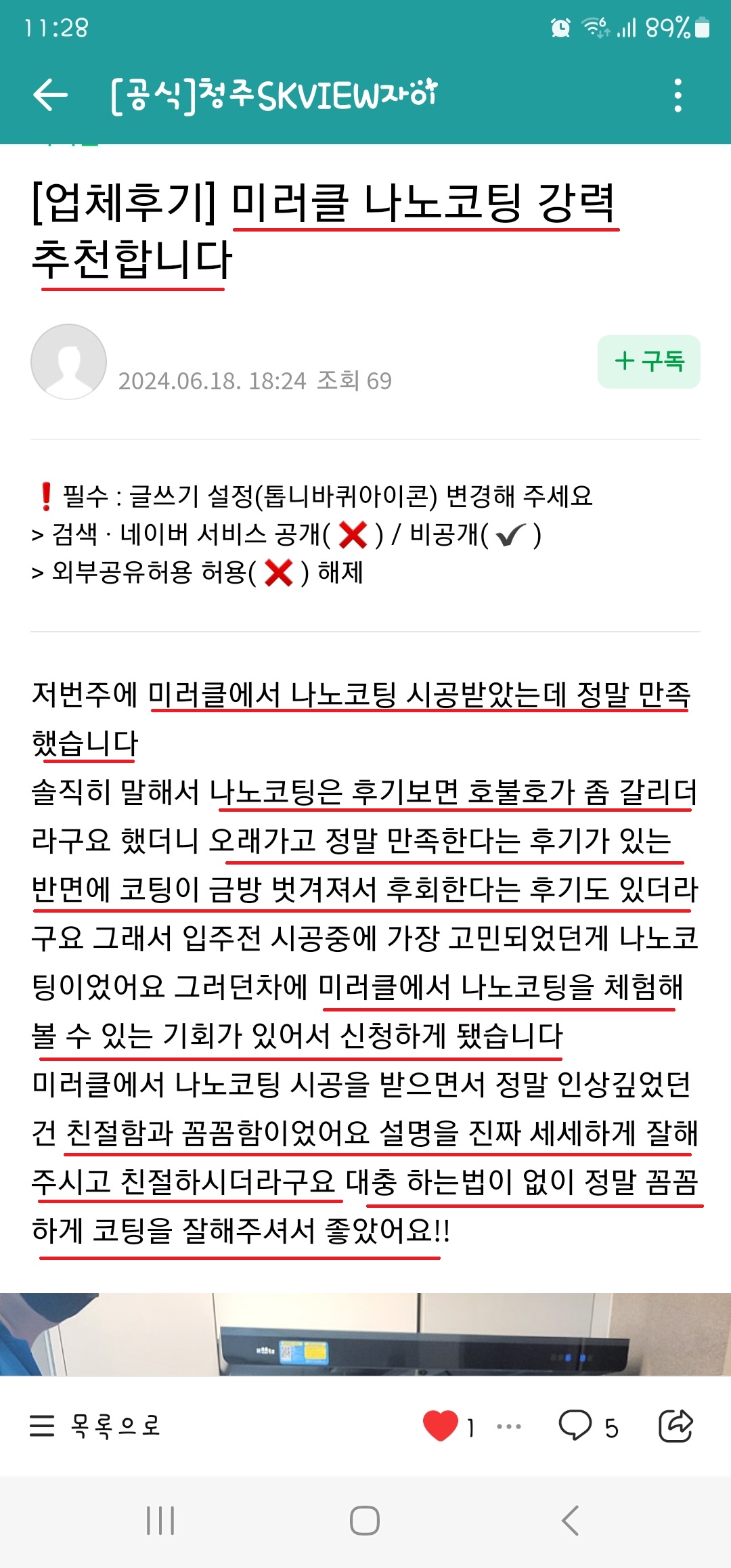731x1568 pixels.
Task: Open the author's profile picture
Action: point(68,362)
